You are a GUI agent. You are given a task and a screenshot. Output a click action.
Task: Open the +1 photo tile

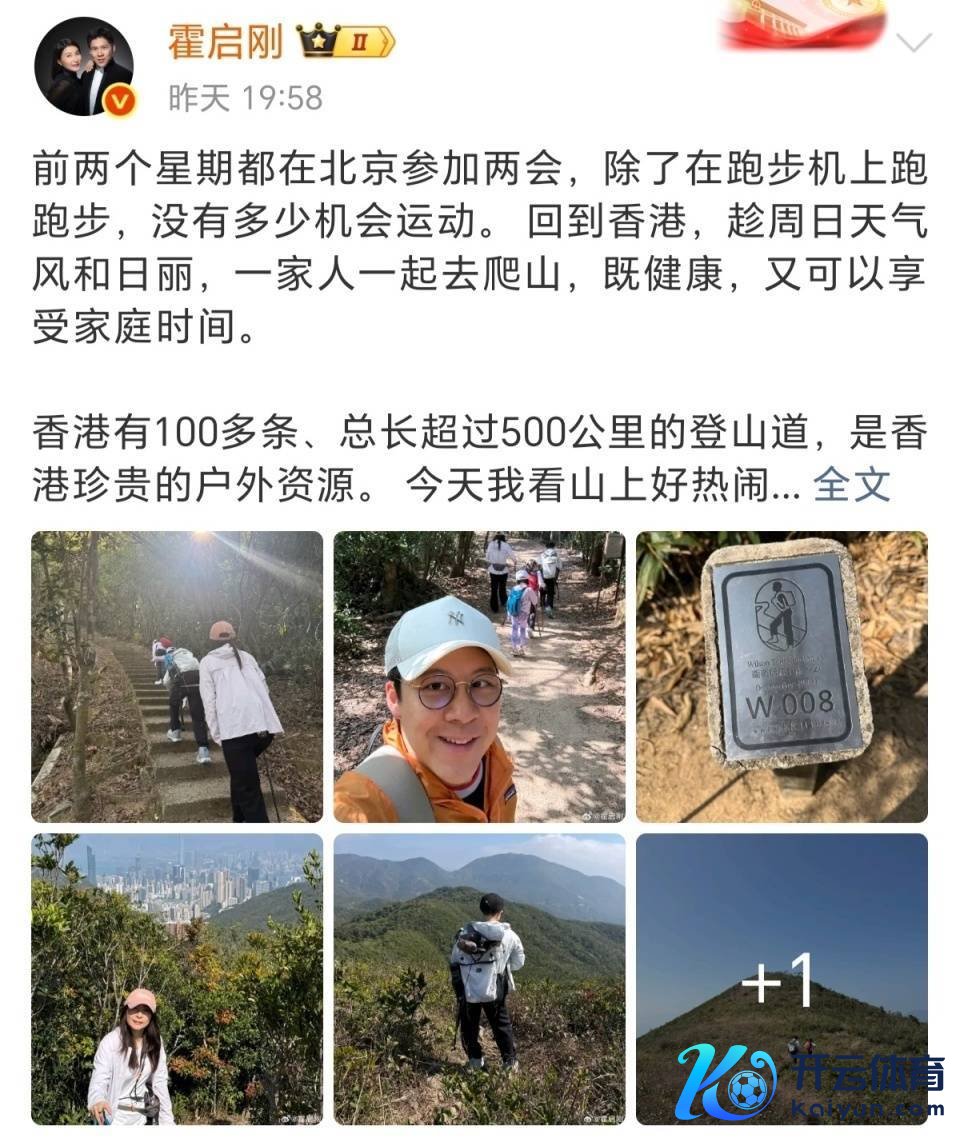782,979
